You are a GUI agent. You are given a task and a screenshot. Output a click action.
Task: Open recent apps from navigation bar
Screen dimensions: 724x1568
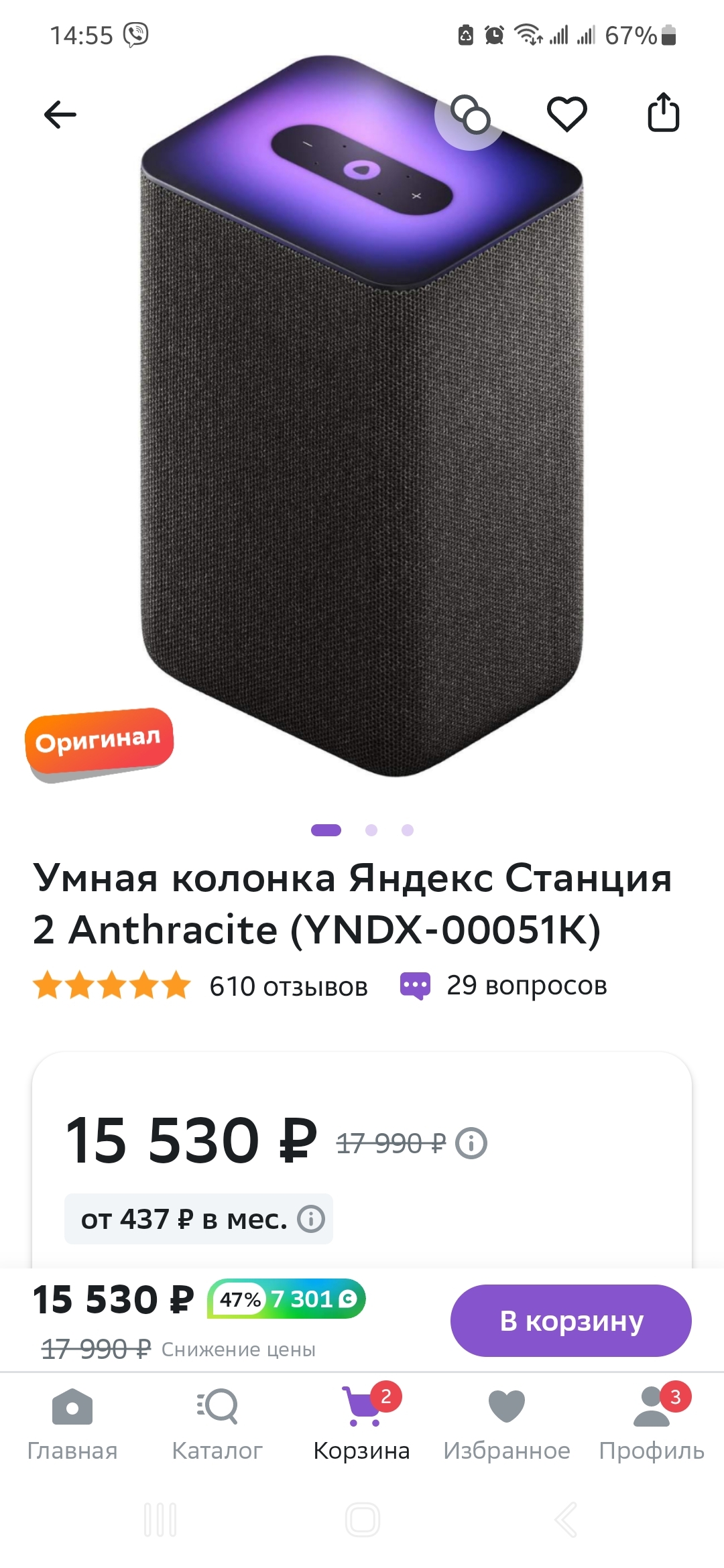coord(160,1519)
